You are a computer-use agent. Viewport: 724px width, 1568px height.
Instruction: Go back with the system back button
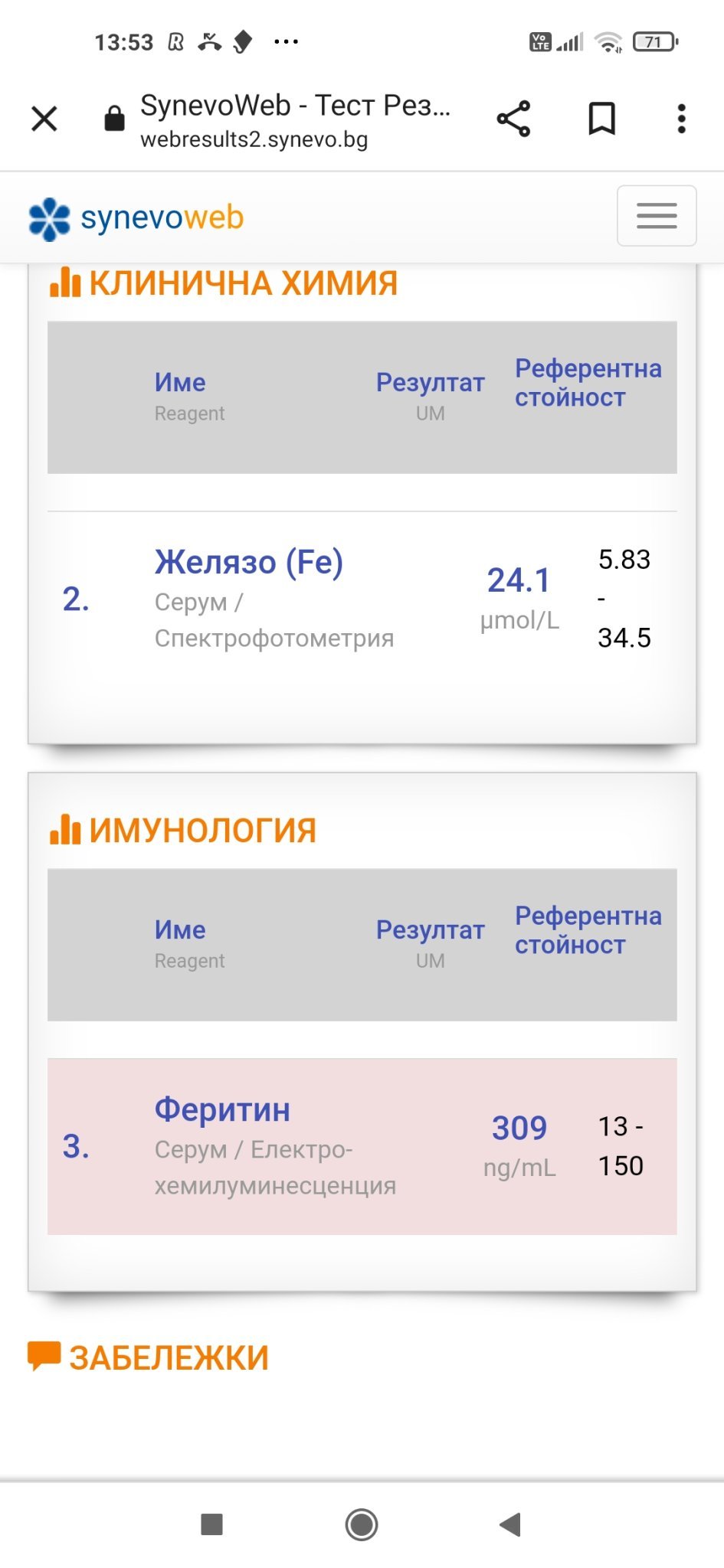(510, 1524)
